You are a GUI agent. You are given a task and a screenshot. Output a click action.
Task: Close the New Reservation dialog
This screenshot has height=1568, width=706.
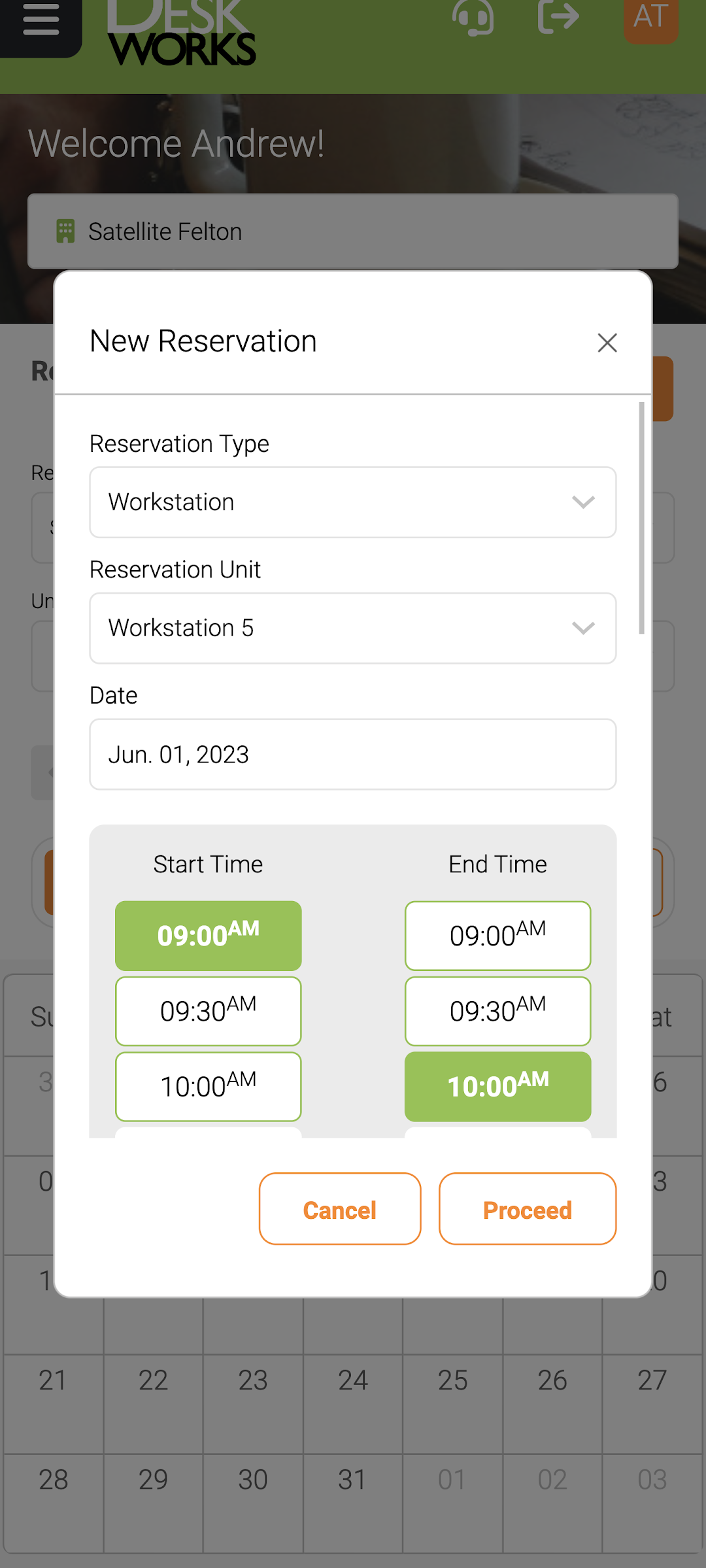(607, 343)
